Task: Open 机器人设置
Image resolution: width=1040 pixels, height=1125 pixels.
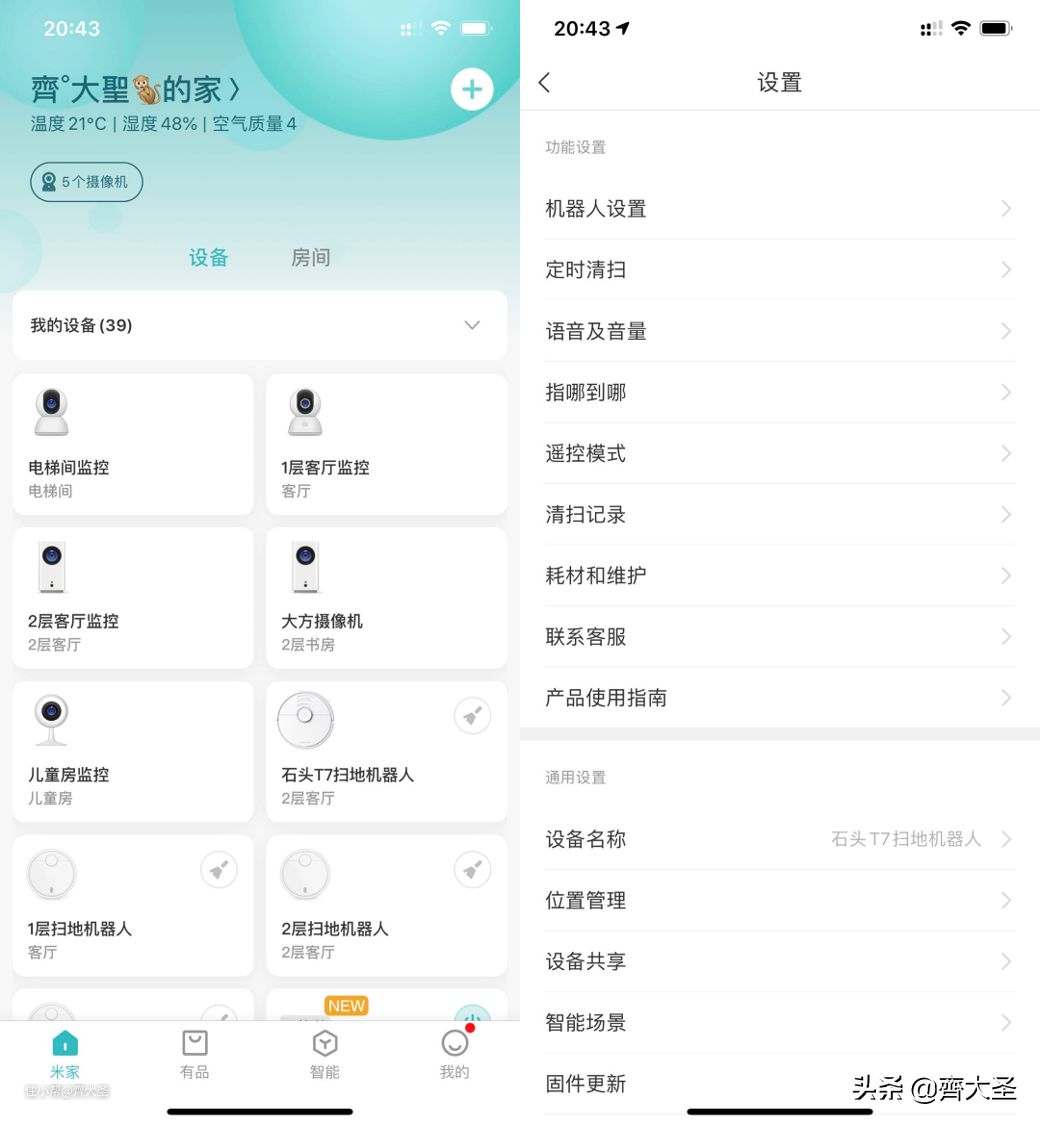Action: (x=779, y=209)
